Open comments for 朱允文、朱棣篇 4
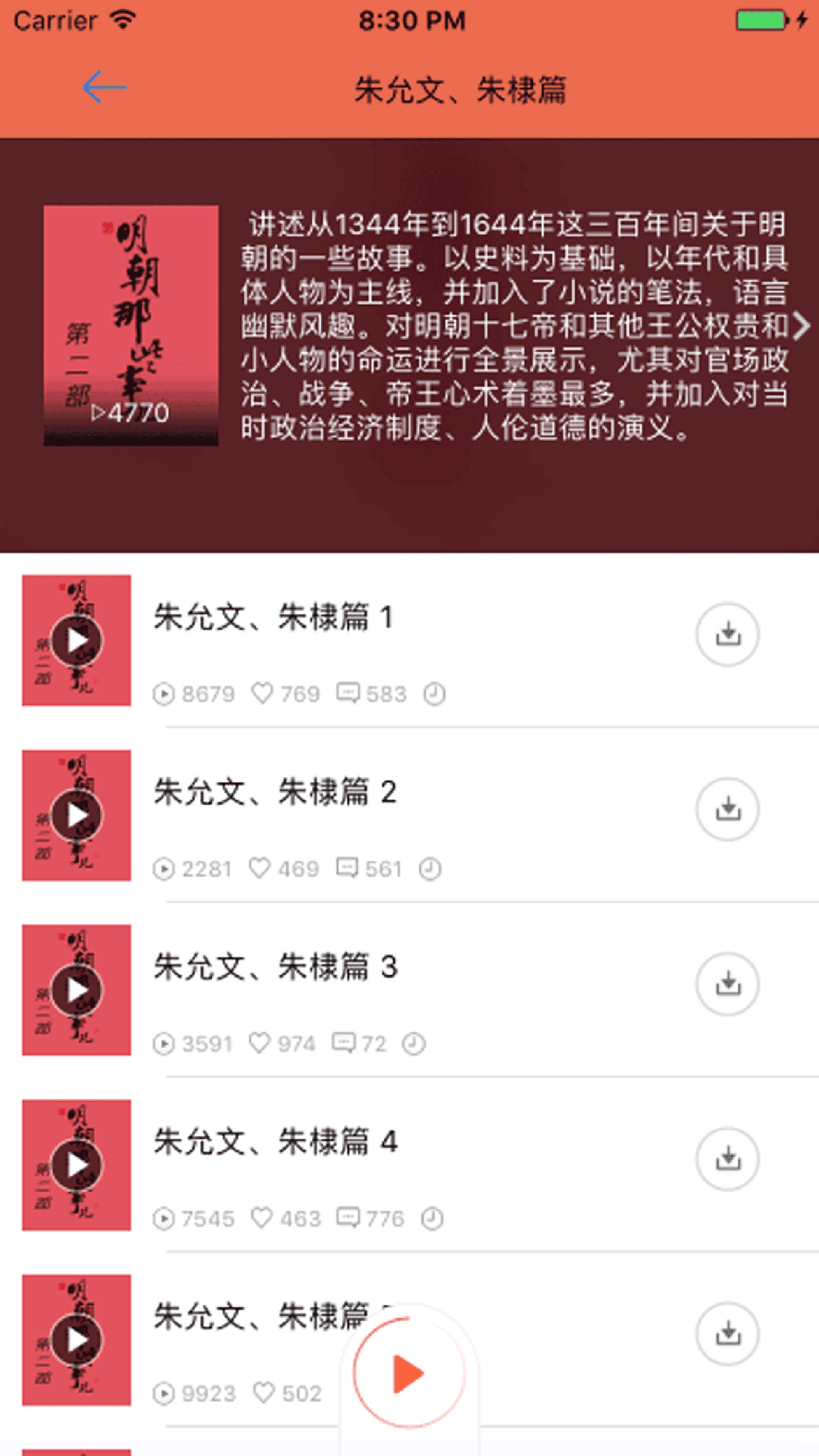 [348, 1219]
